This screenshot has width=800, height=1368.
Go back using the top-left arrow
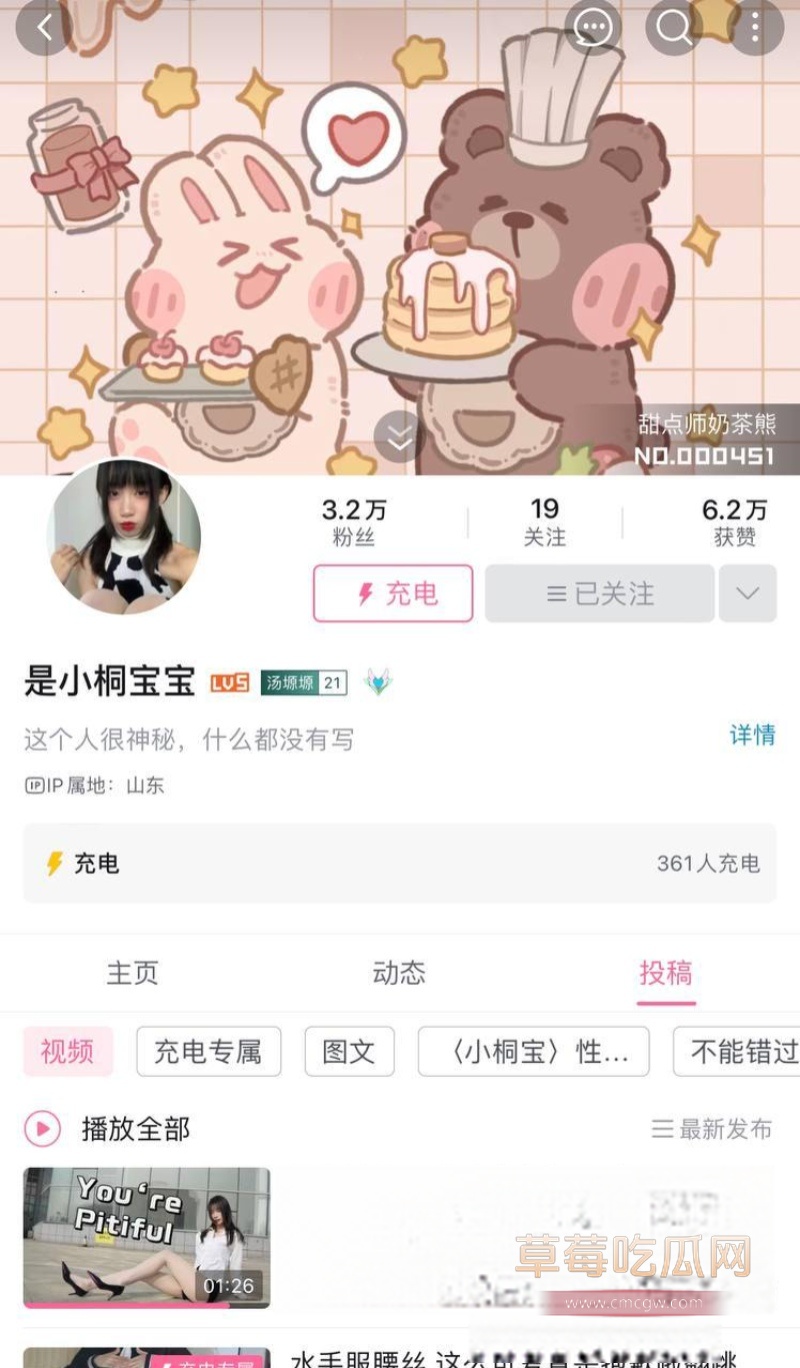click(x=42, y=28)
